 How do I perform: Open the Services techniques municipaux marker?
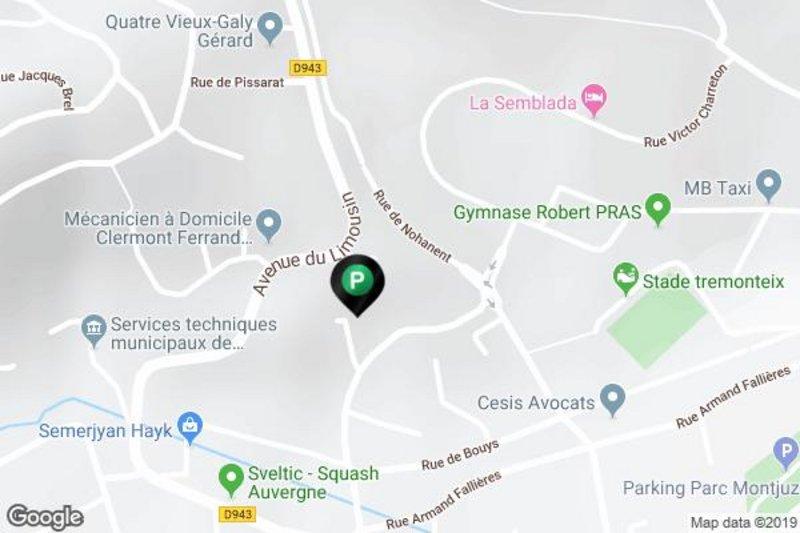93,329
